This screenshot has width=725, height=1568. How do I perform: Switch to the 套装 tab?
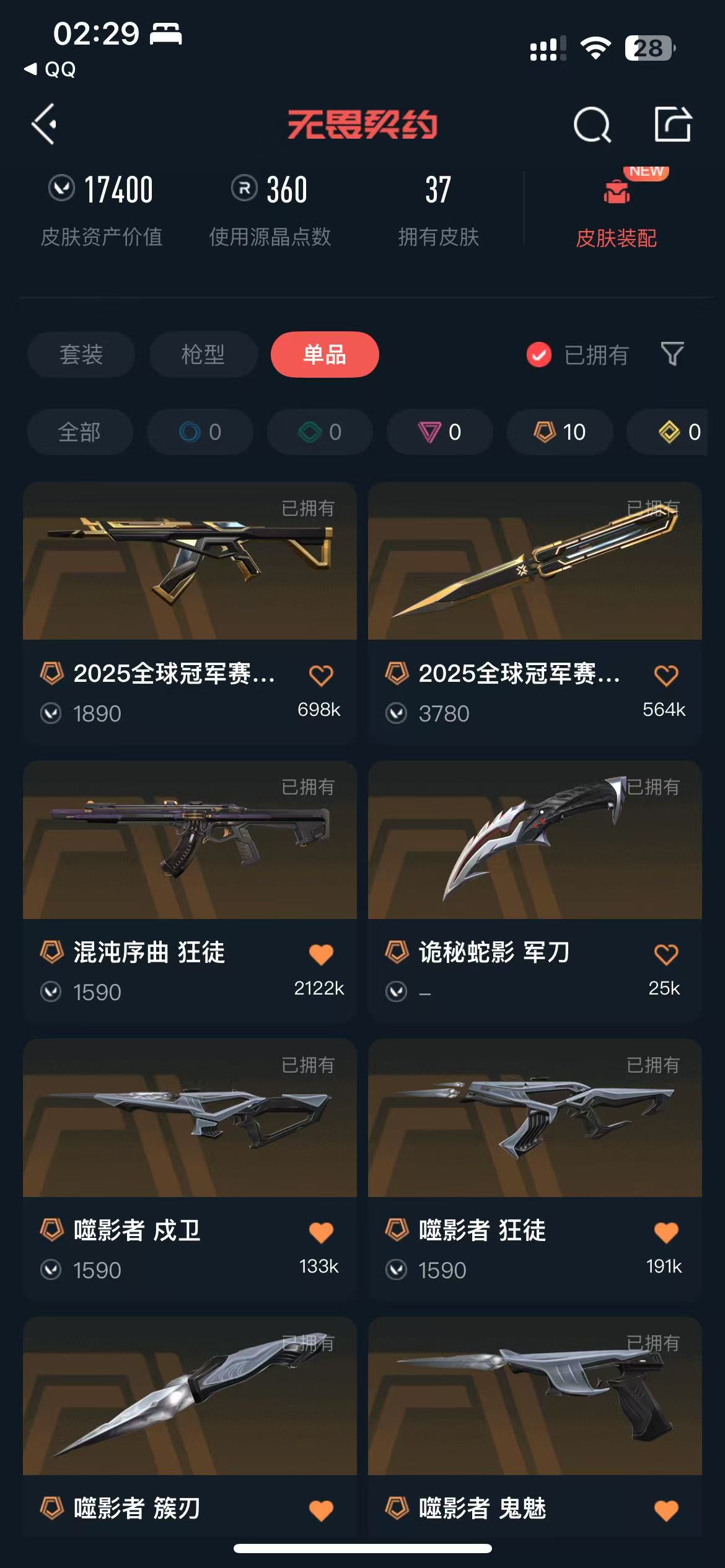81,355
